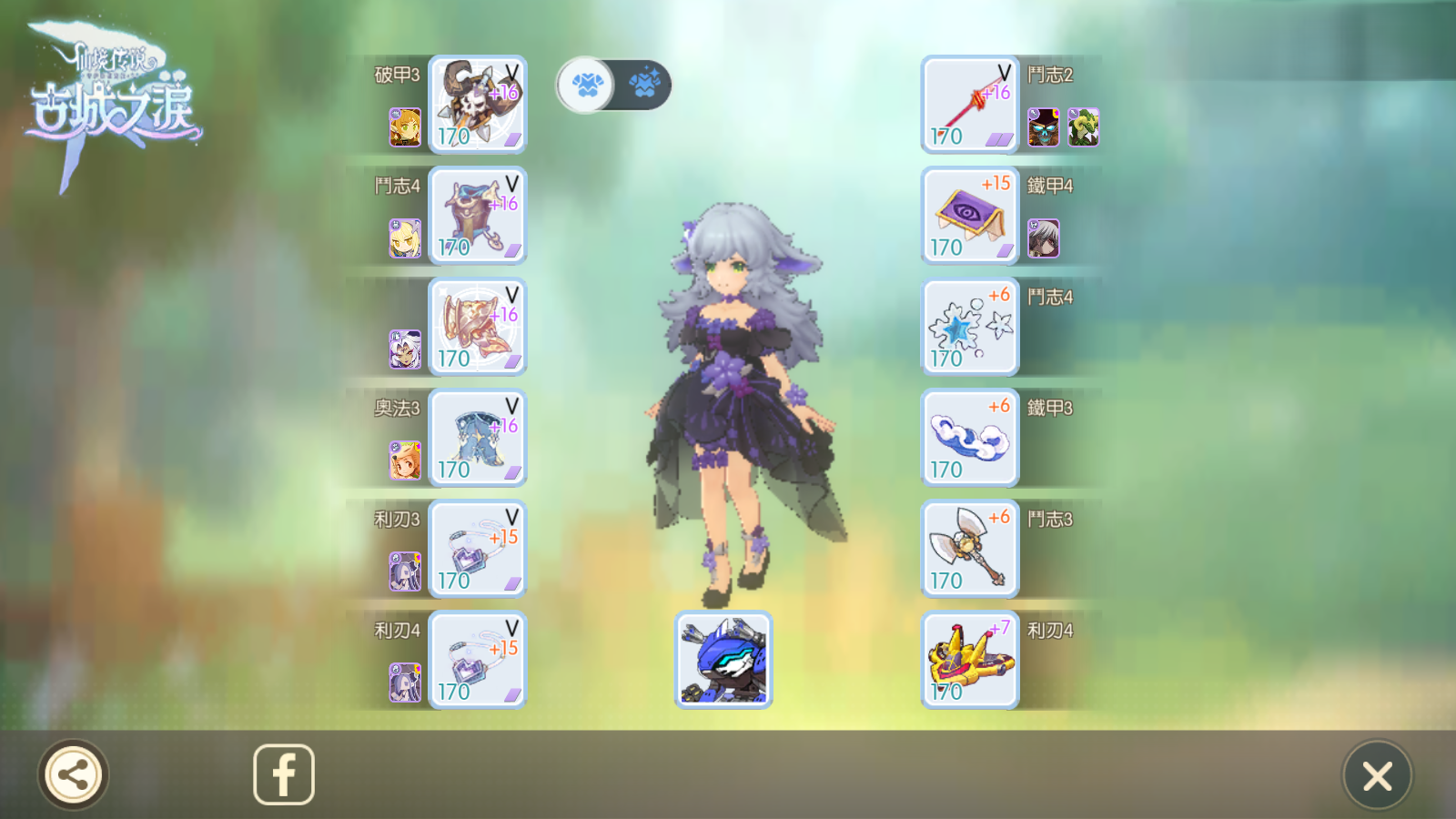Open the 利刃4 necklace slot on the left
The width and height of the screenshot is (1456, 819).
click(x=478, y=660)
